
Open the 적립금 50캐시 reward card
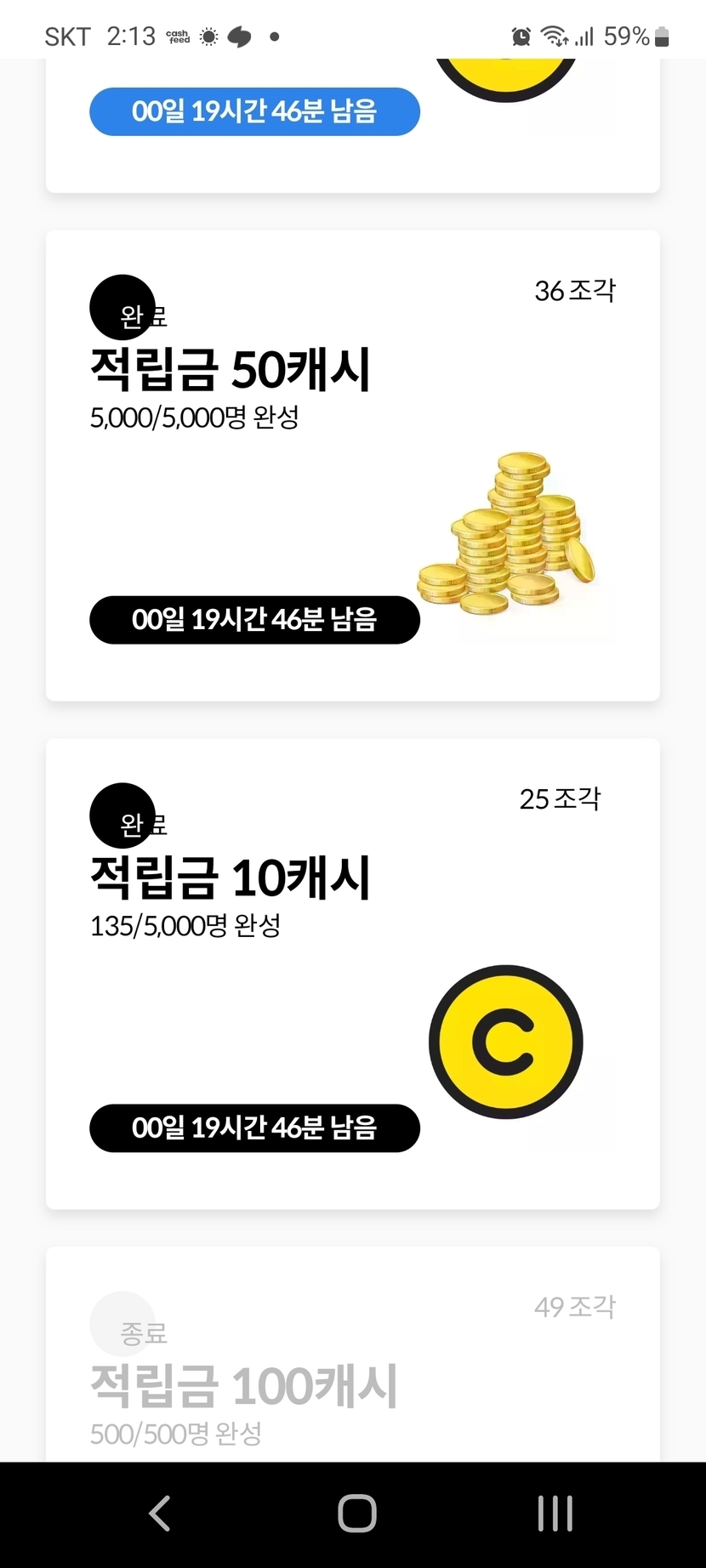coord(352,465)
